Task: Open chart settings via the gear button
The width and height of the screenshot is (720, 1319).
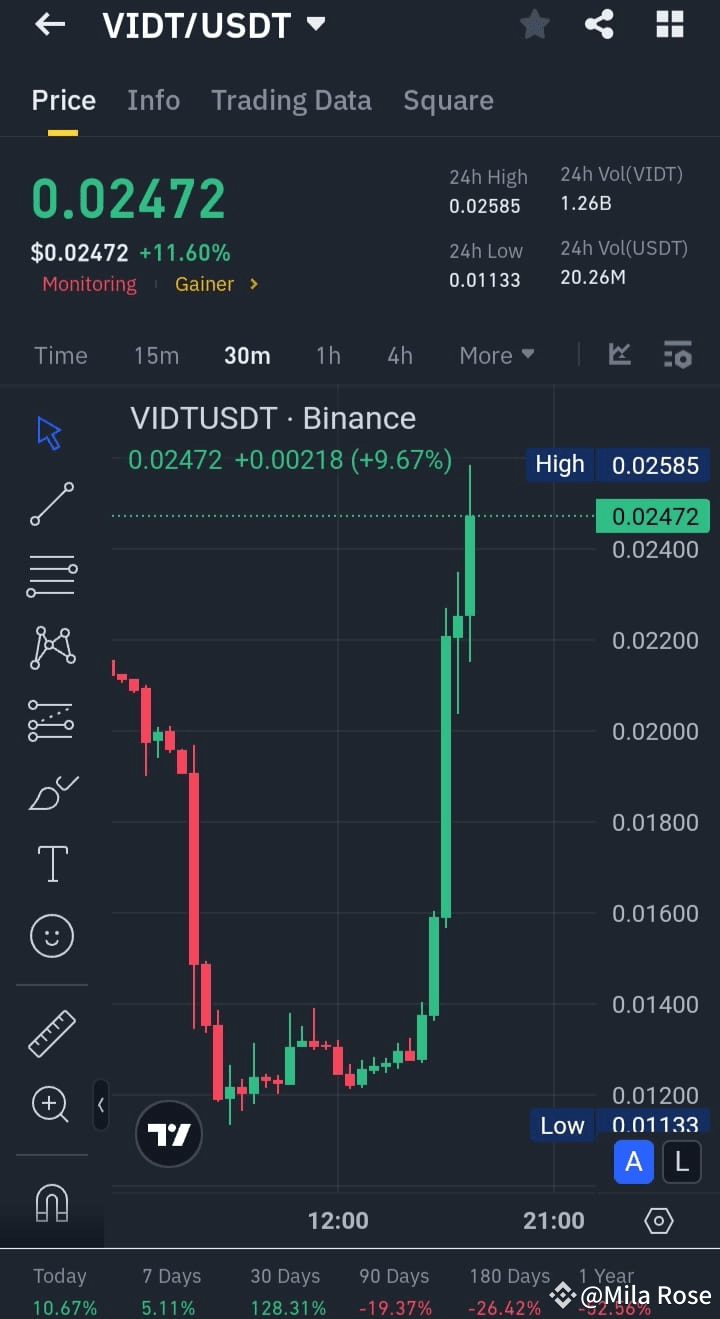Action: (657, 1220)
